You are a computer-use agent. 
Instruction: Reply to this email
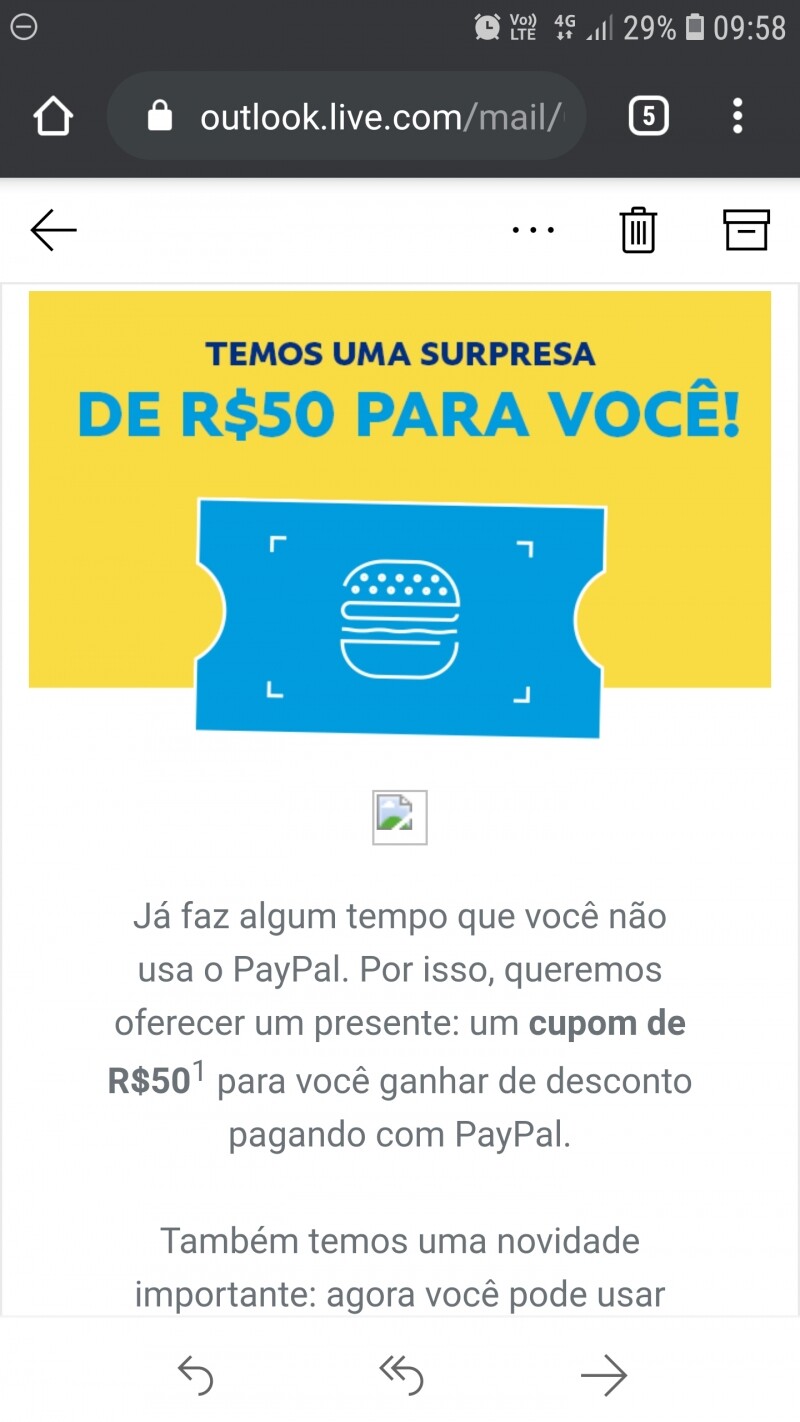195,1375
